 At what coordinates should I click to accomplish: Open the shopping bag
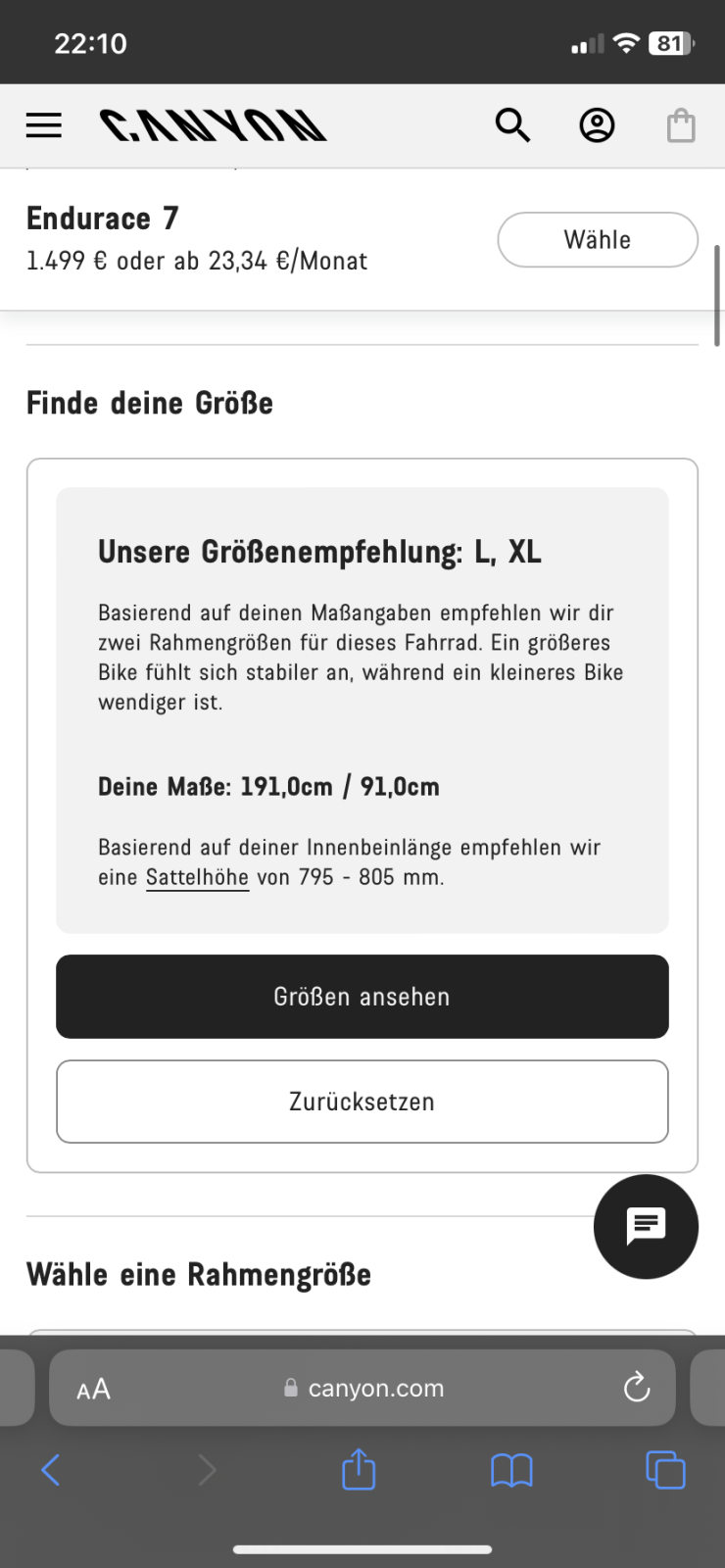pyautogui.click(x=681, y=126)
